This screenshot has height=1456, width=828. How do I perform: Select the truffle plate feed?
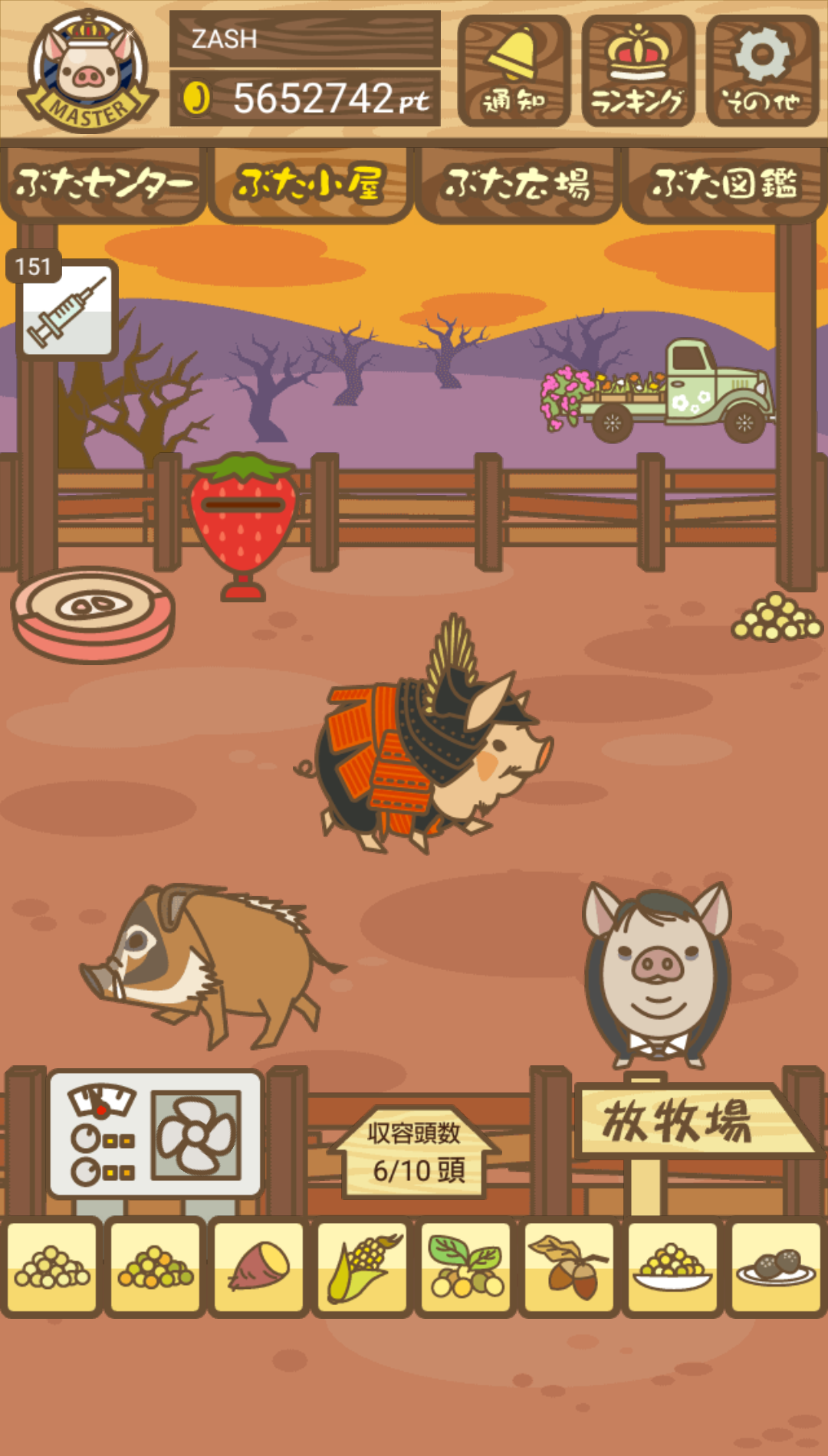[x=777, y=1266]
